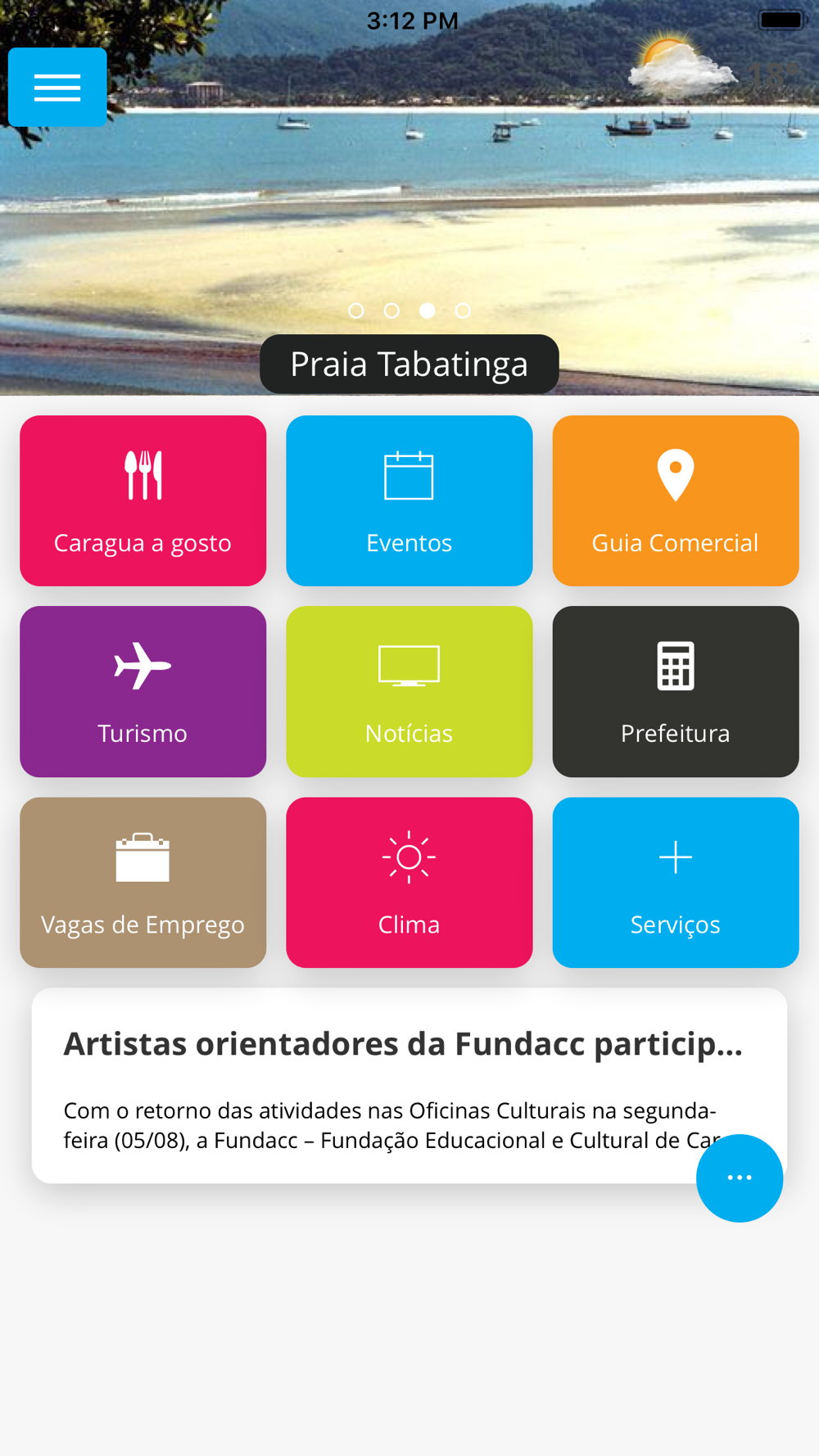Tap the floating three-dots button
819x1456 pixels.
(x=740, y=1178)
